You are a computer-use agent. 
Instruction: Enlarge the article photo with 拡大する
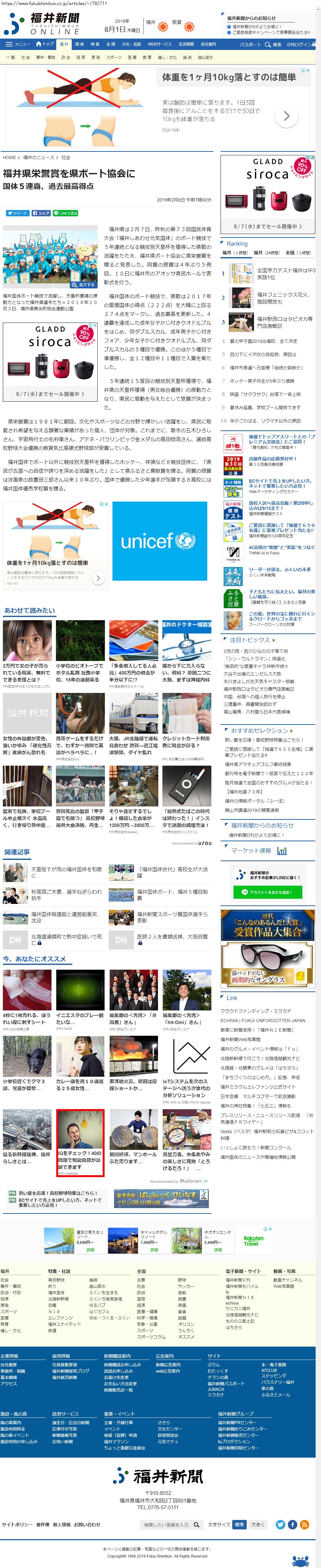[x=83, y=284]
